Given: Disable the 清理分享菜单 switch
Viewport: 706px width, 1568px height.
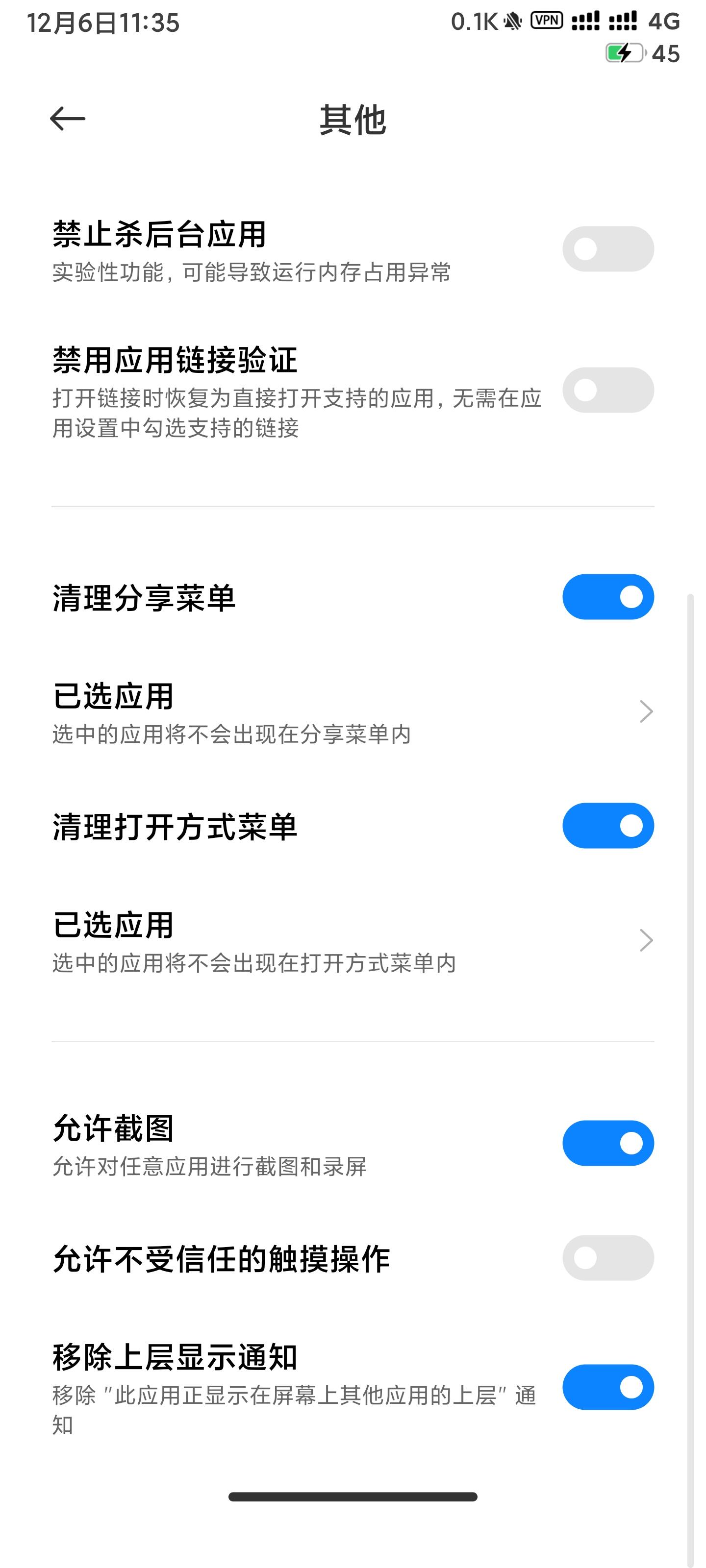Looking at the screenshot, I should point(607,596).
